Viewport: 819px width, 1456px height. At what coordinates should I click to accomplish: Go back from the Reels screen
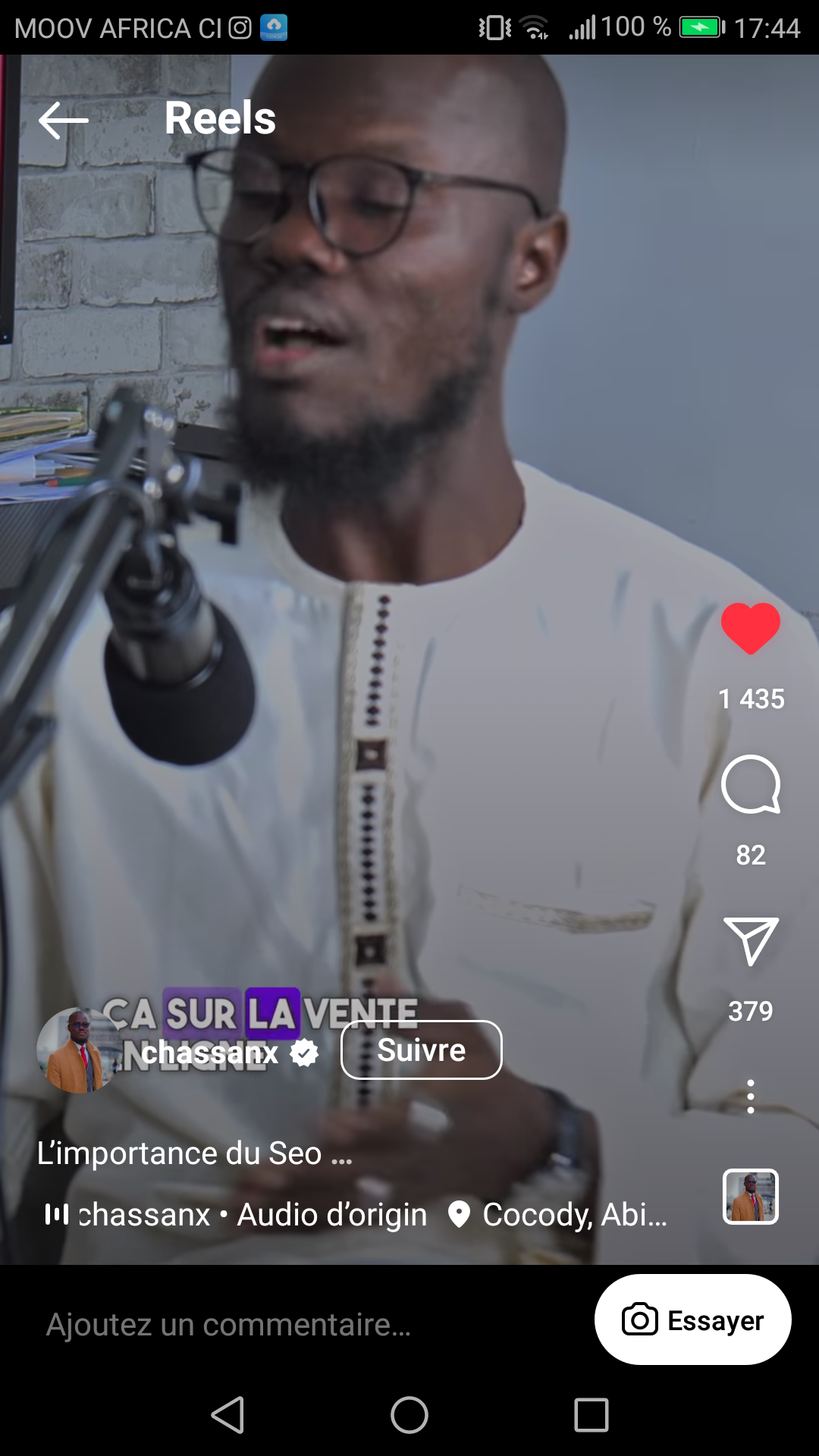pos(64,121)
